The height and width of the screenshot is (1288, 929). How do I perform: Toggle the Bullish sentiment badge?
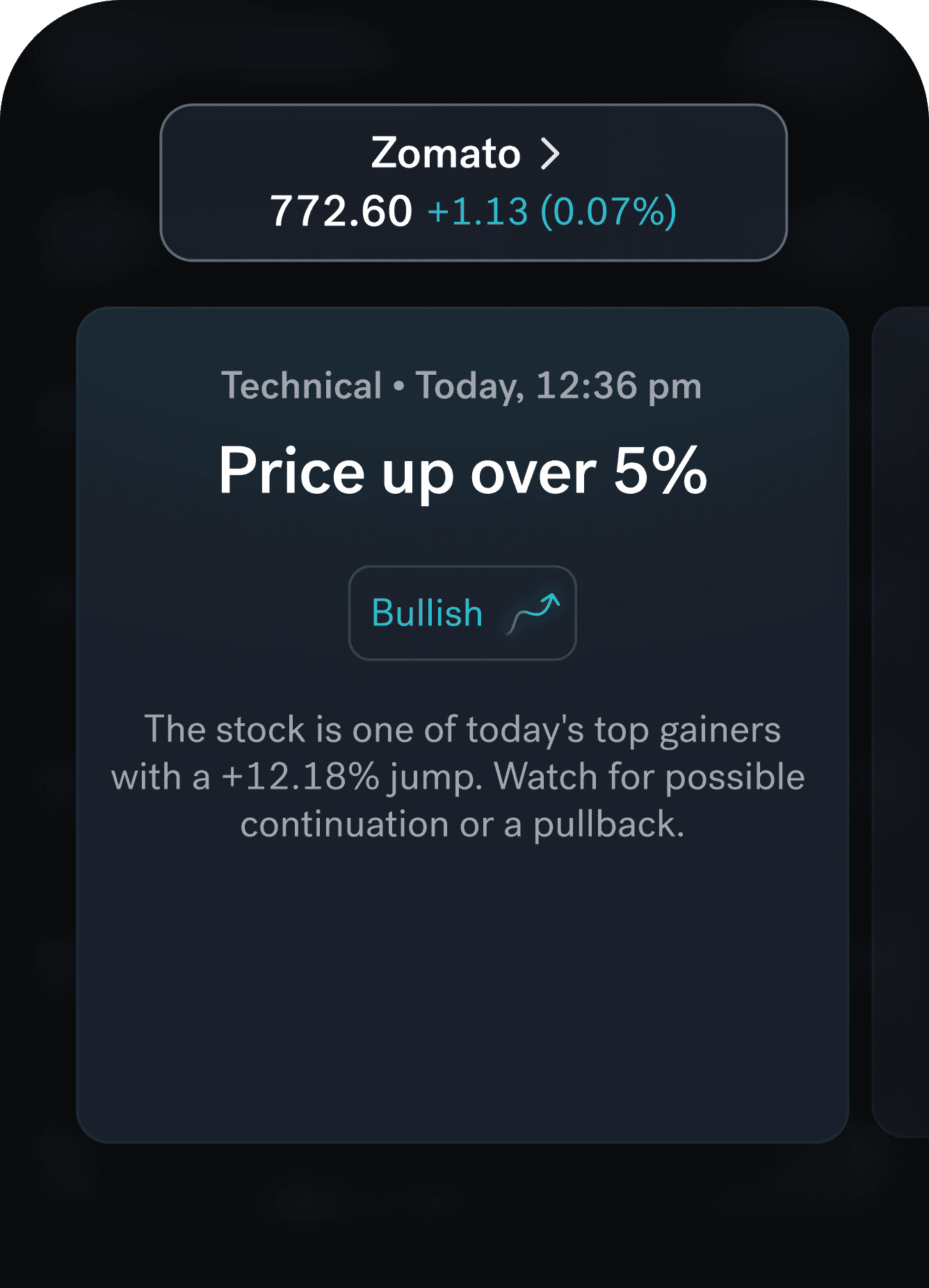pos(461,612)
